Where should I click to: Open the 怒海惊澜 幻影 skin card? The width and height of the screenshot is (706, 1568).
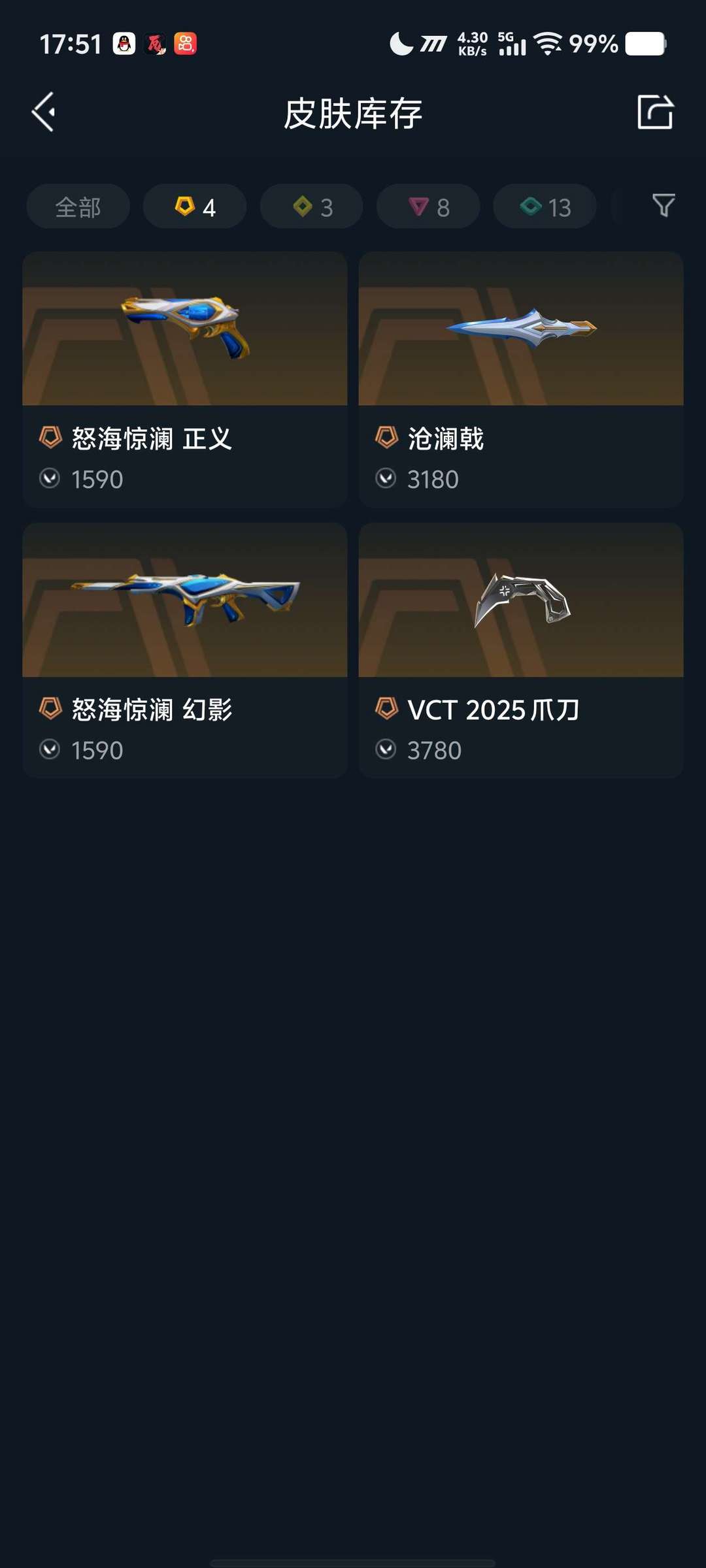click(x=184, y=650)
